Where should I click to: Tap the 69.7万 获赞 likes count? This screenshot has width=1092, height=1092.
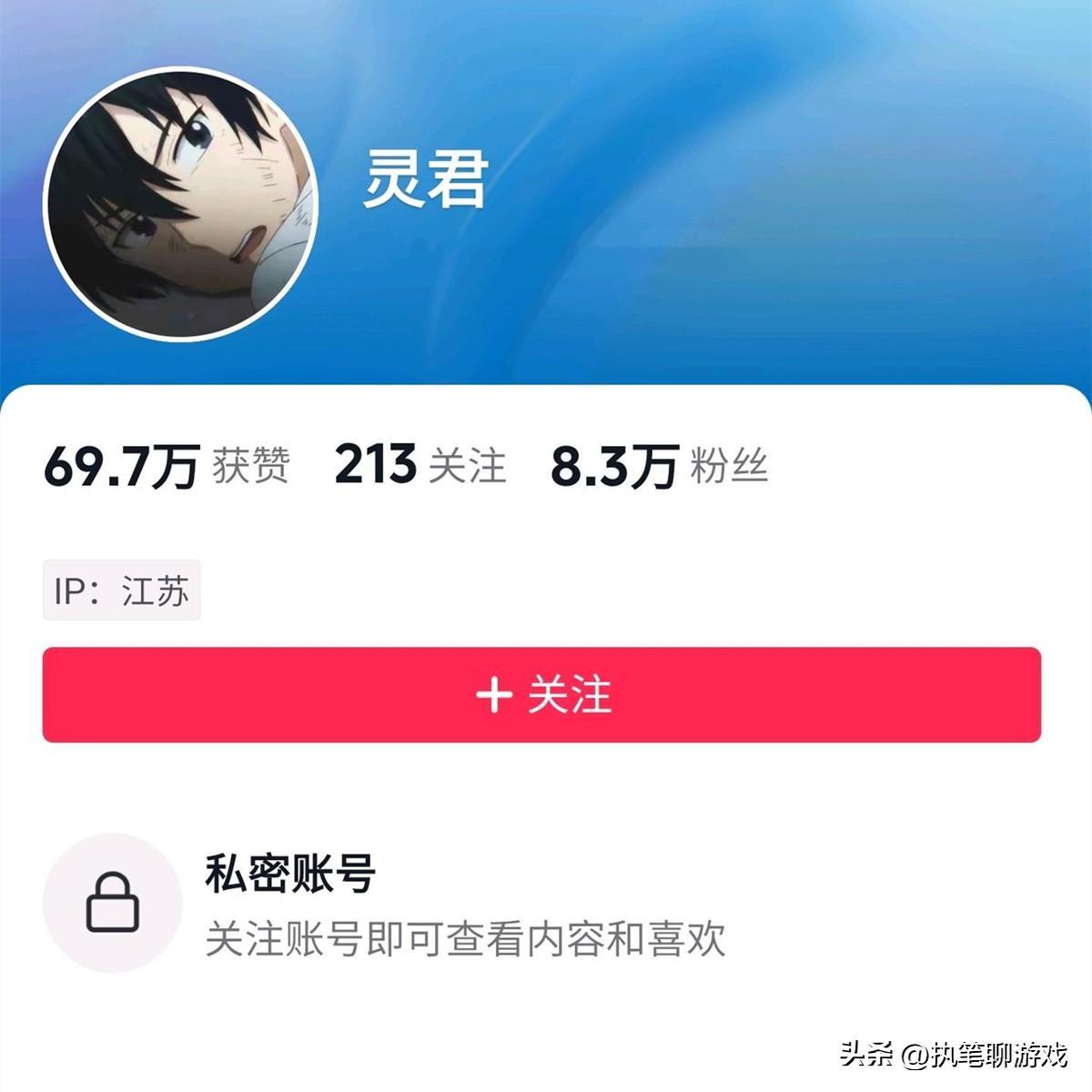[167, 466]
